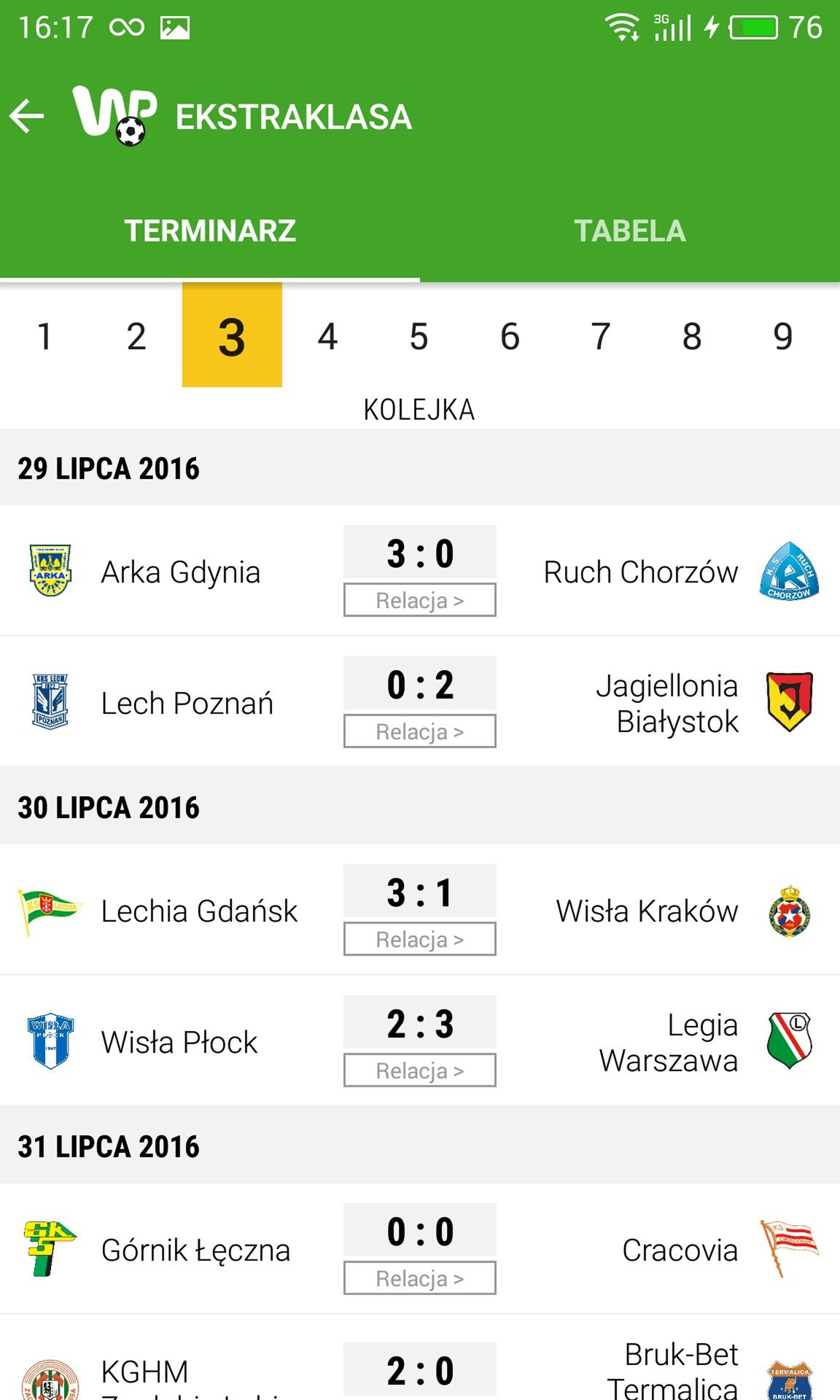Show matchday 8 fixtures
Screen dimensions: 840x1400
pos(692,336)
